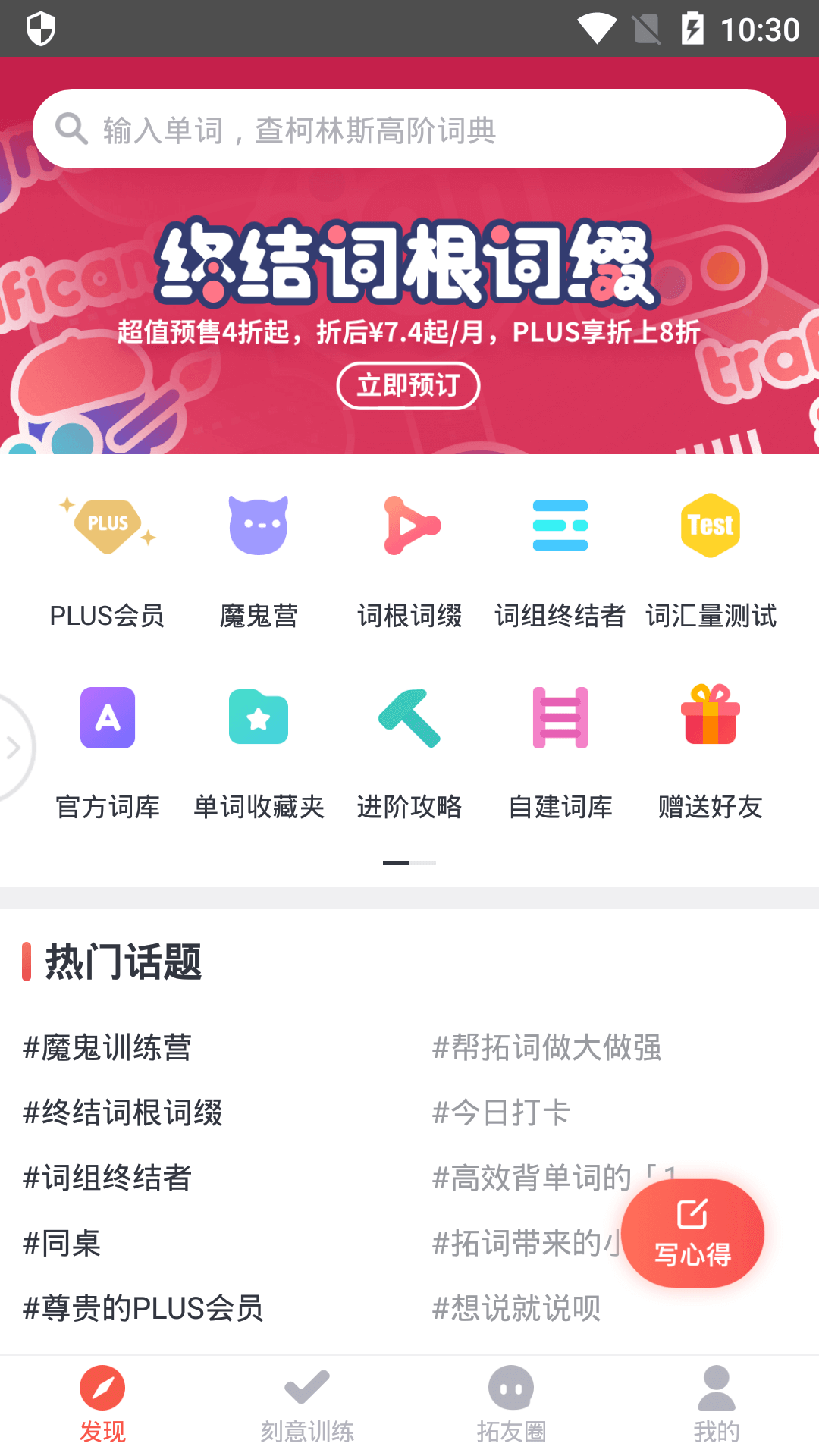
Task: Open 自建词库
Action: [560, 752]
